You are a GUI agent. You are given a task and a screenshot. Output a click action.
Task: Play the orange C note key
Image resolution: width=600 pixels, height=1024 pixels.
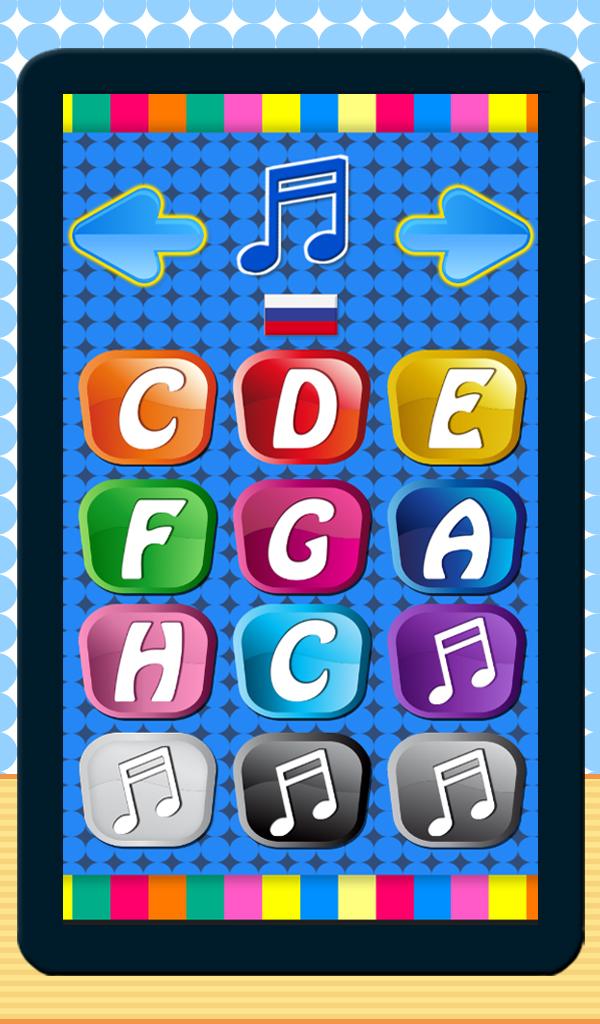coord(148,408)
